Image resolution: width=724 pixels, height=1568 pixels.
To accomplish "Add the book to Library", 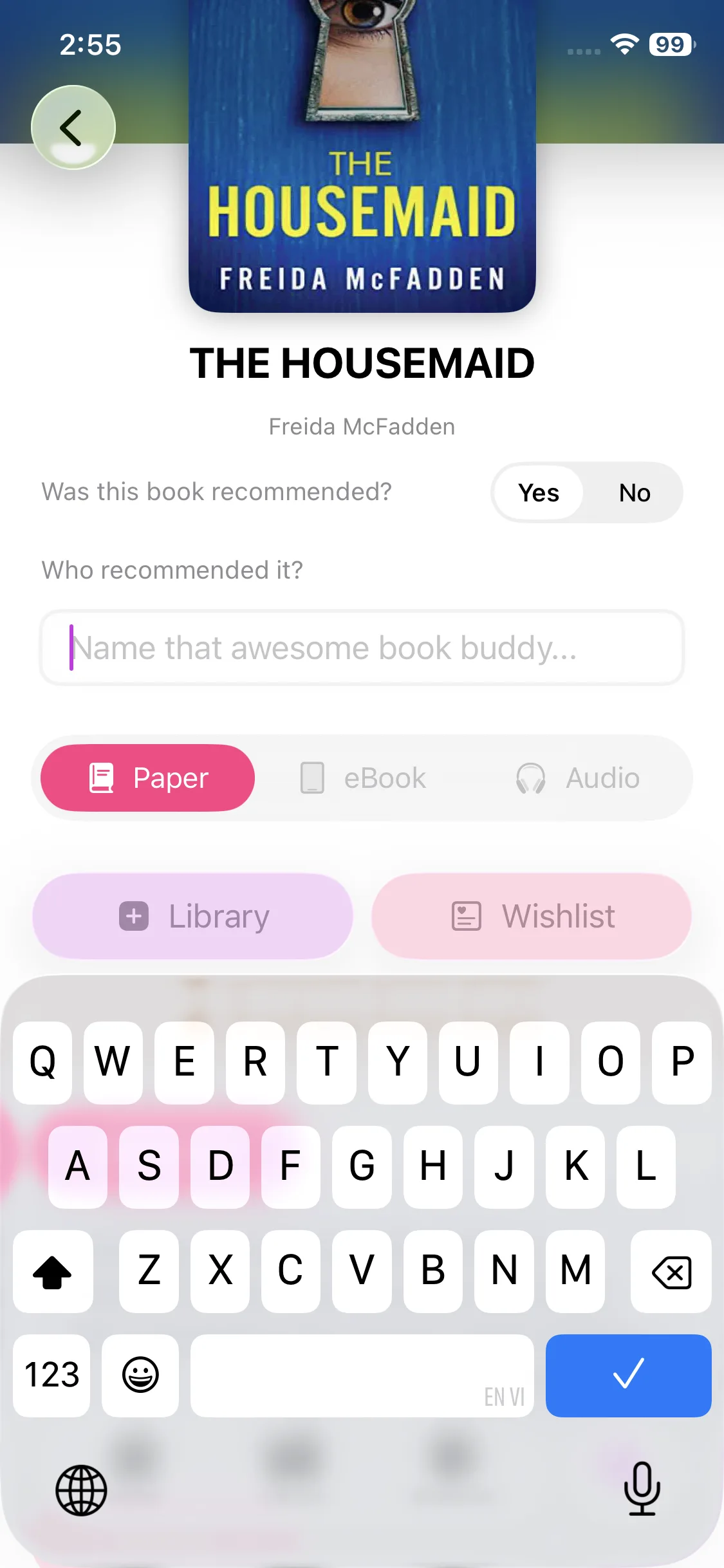I will tap(193, 916).
